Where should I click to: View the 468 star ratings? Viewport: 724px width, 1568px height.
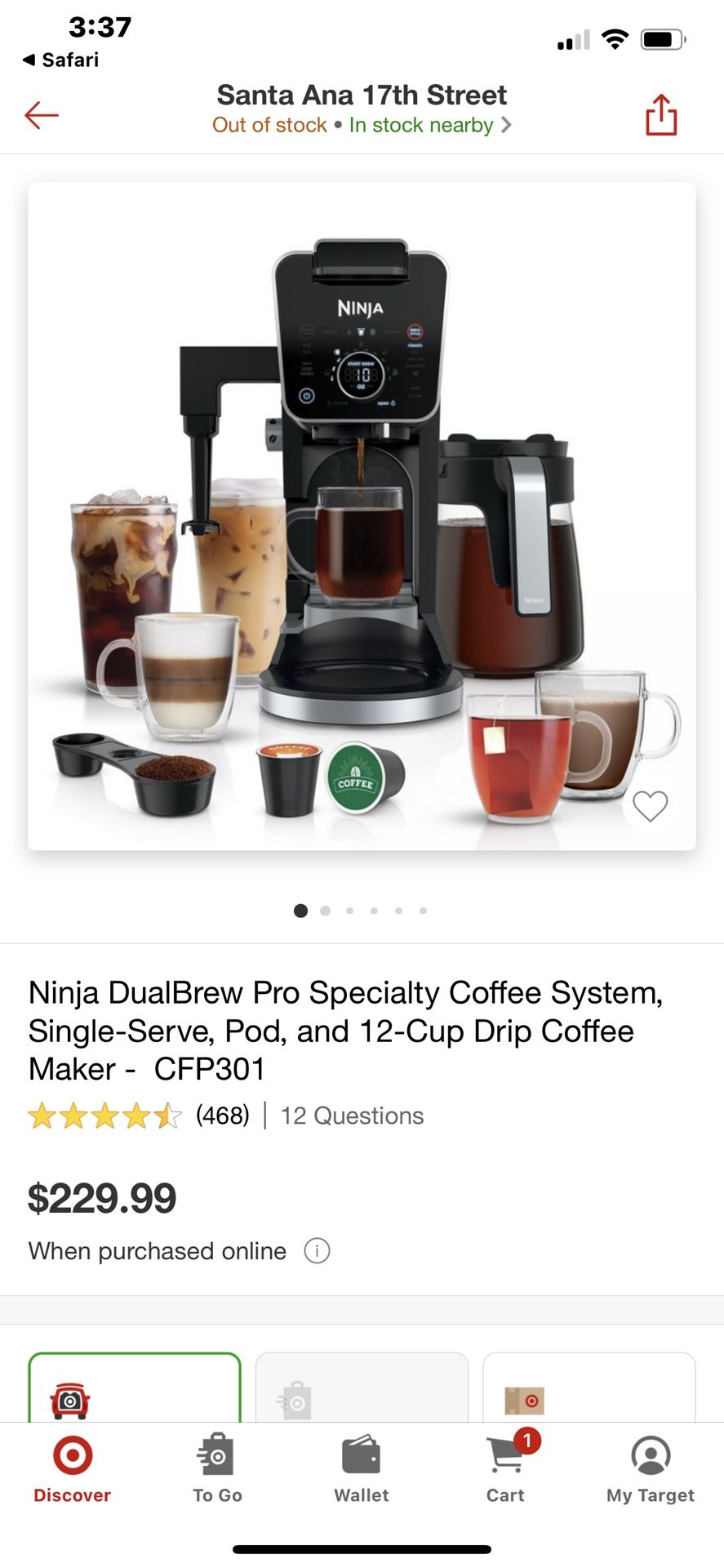coord(139,1116)
